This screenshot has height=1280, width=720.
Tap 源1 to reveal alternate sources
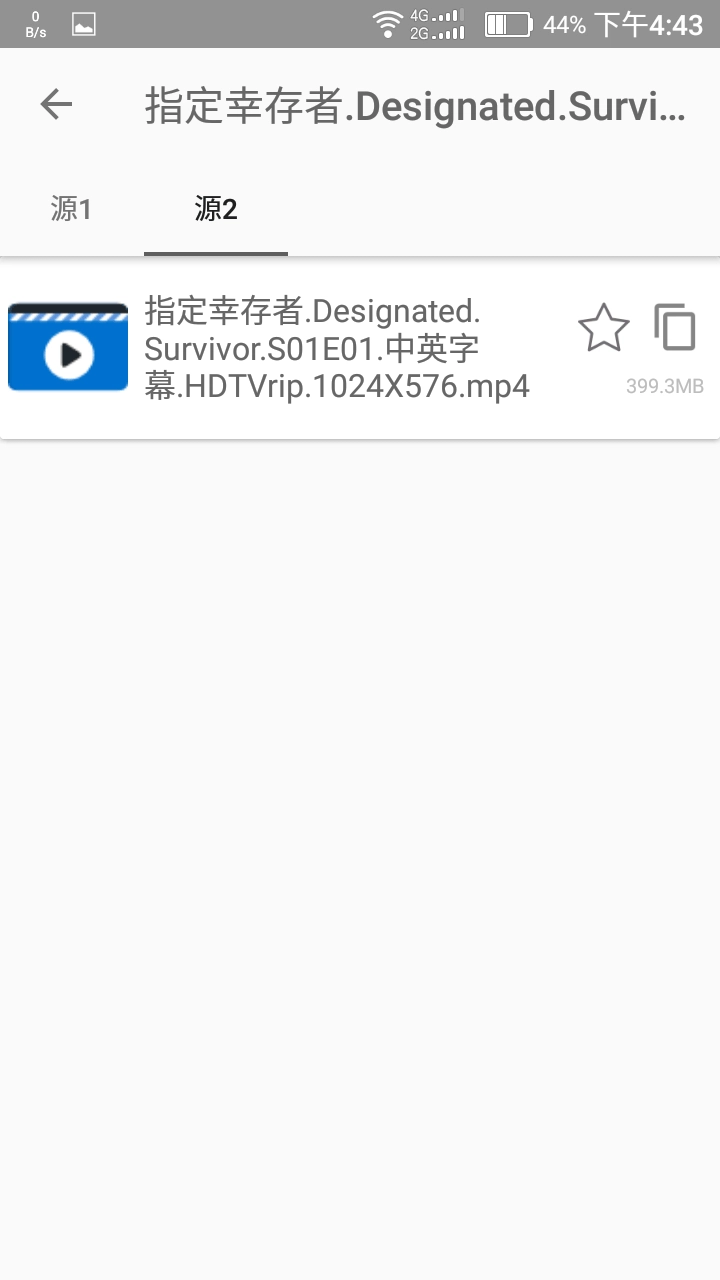click(x=70, y=210)
